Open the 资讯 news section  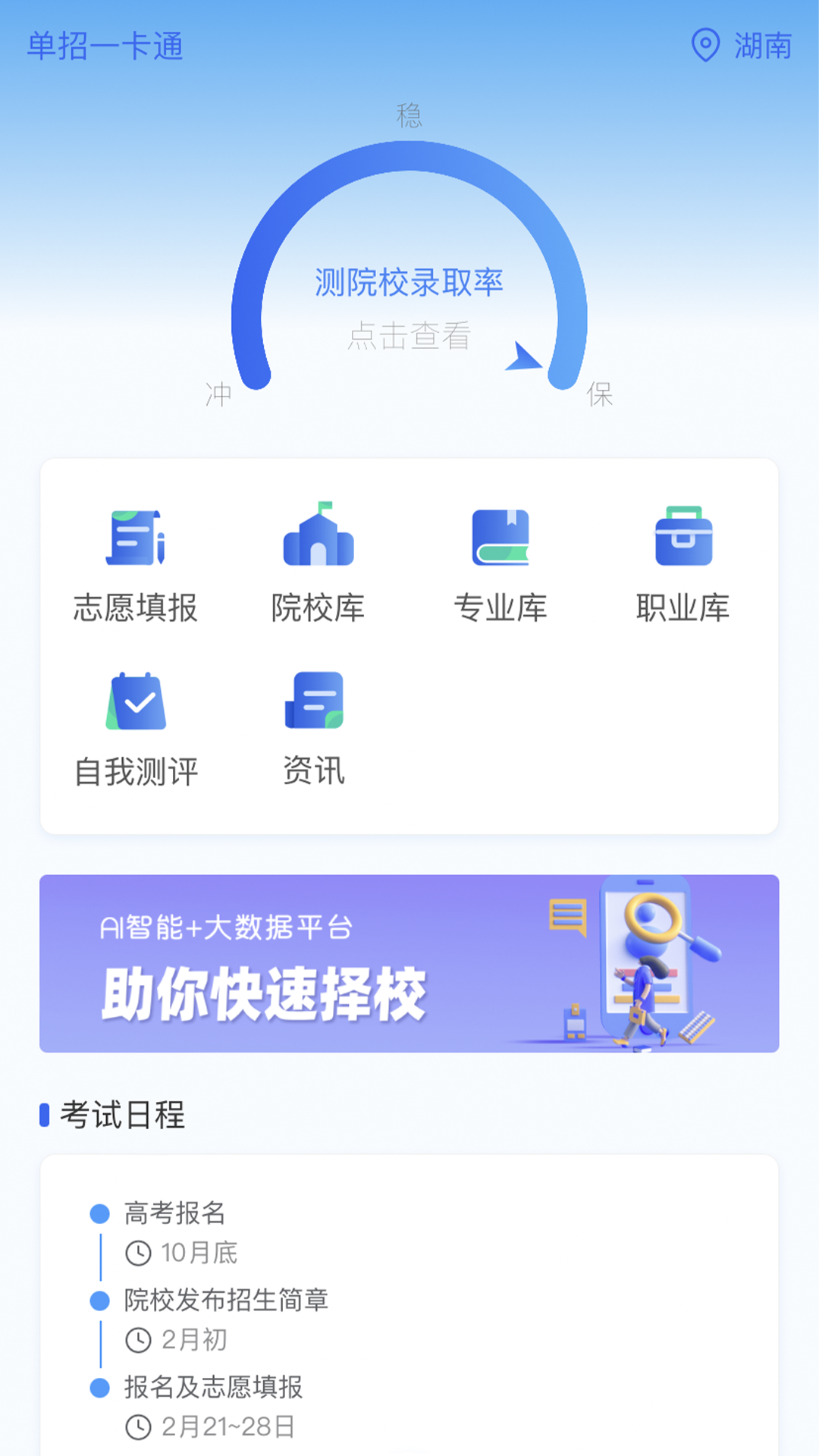point(314,730)
